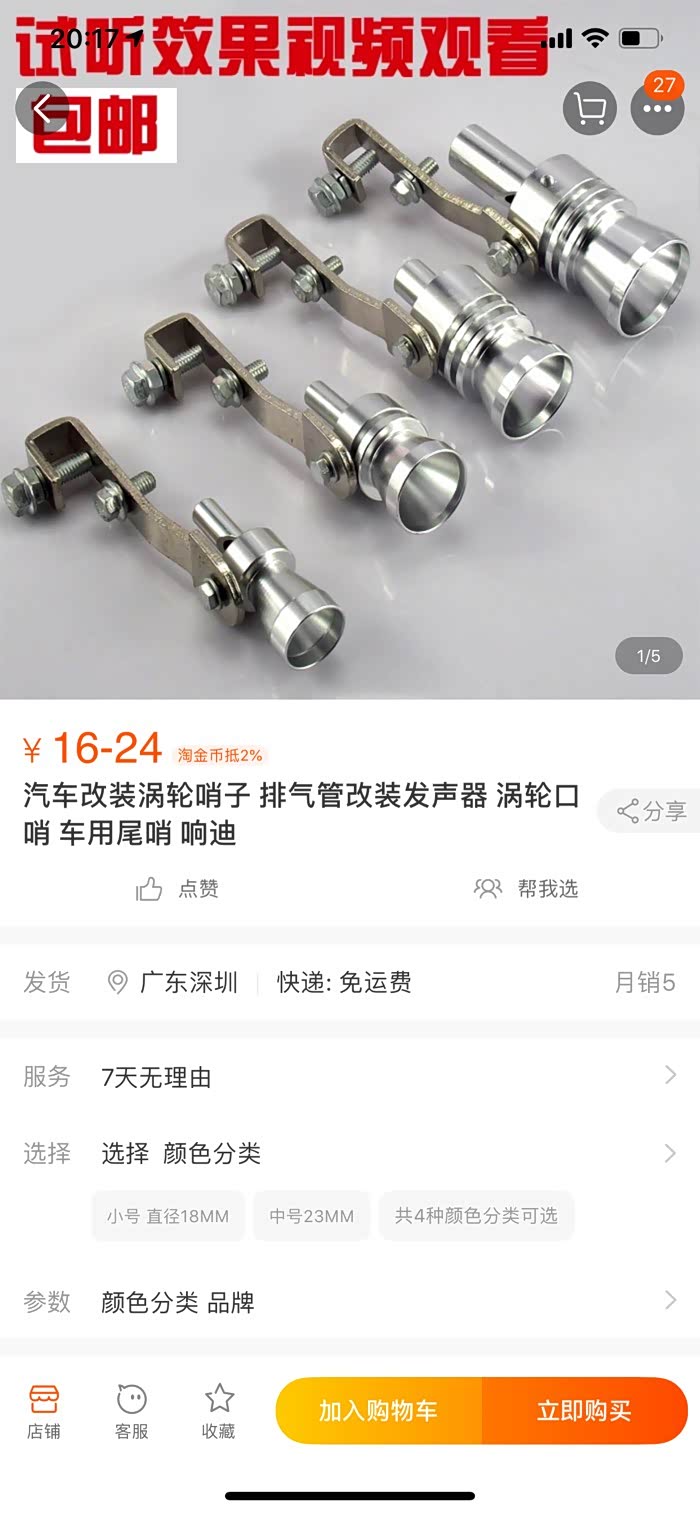Expand the 参数 颜色分类 品牌 row
Viewport: 700px width, 1514px height.
pyautogui.click(x=350, y=1302)
